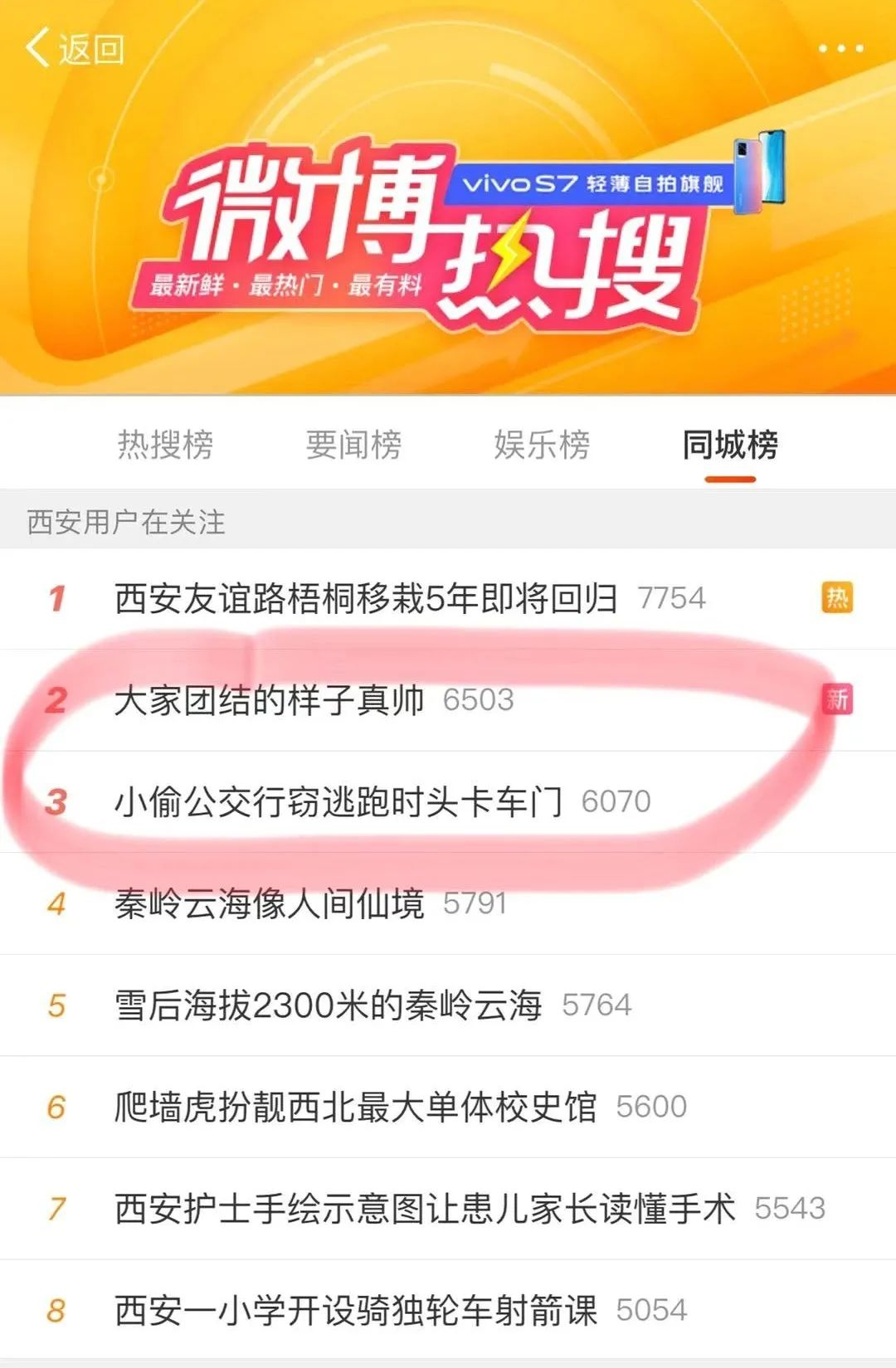Open topic 西安友谊路梧桐移栽5年即将回归
Screen dimensions: 896x1368
click(x=365, y=598)
